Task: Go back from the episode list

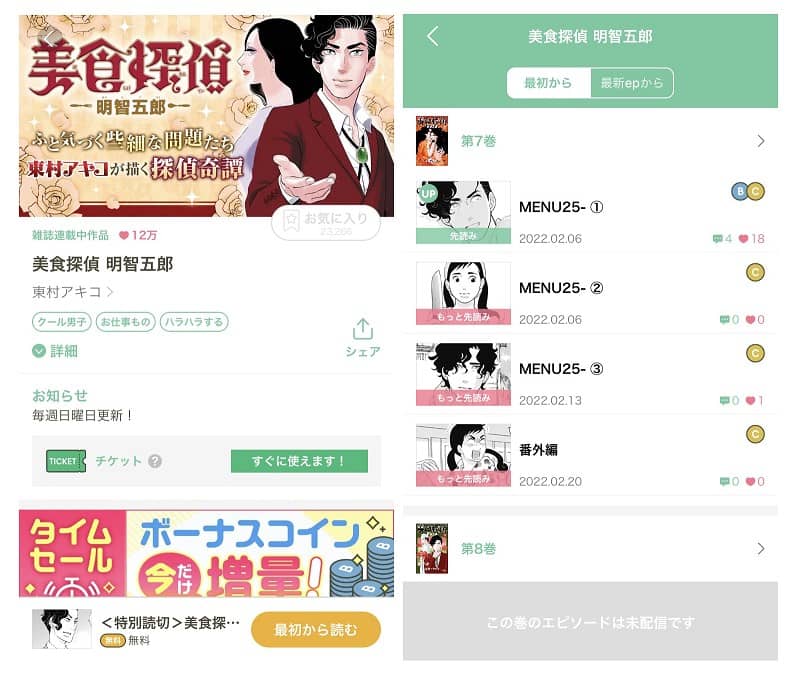Action: (433, 36)
